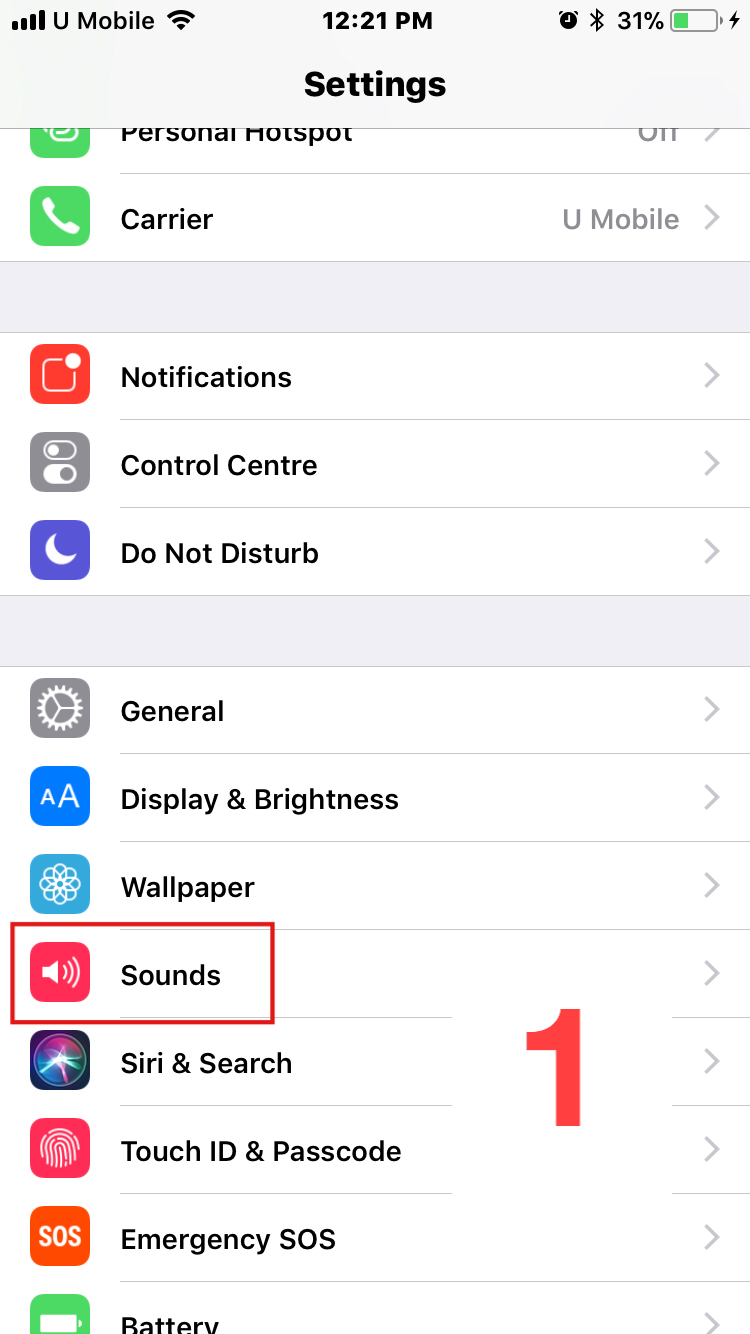The image size is (750, 1334).
Task: Open Notifications settings
Action: pos(375,376)
